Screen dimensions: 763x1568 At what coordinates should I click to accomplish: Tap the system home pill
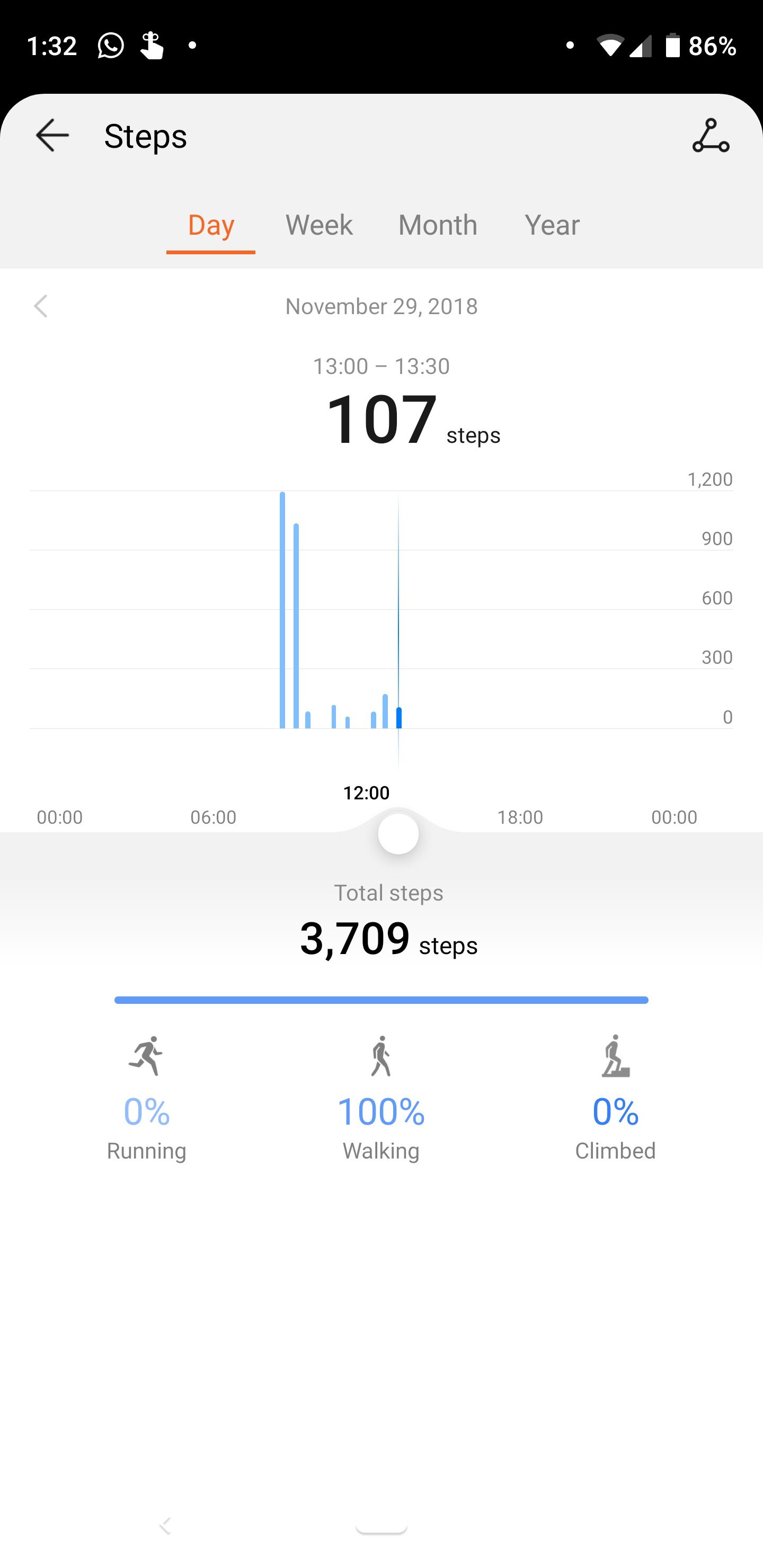[x=382, y=1527]
